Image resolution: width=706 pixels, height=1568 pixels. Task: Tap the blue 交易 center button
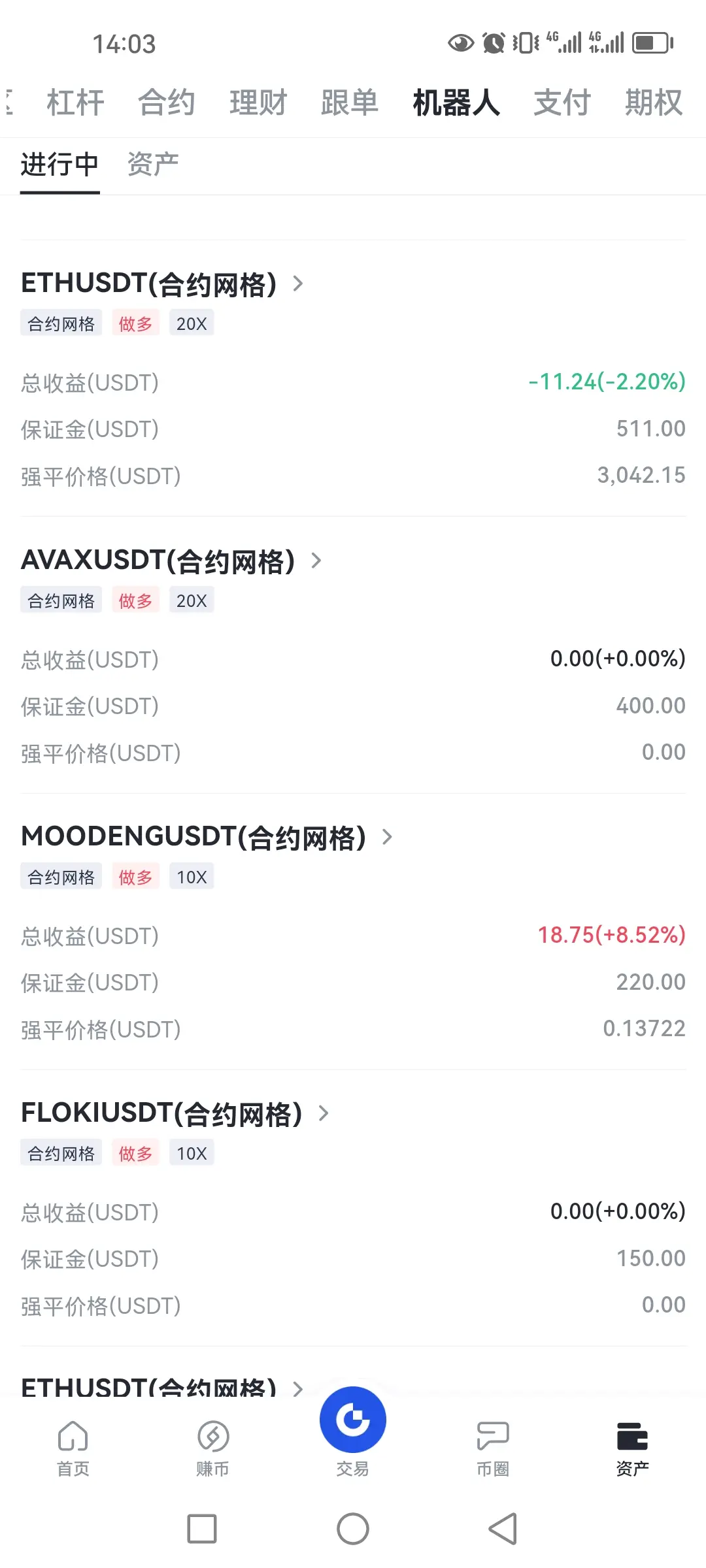pyautogui.click(x=353, y=1420)
